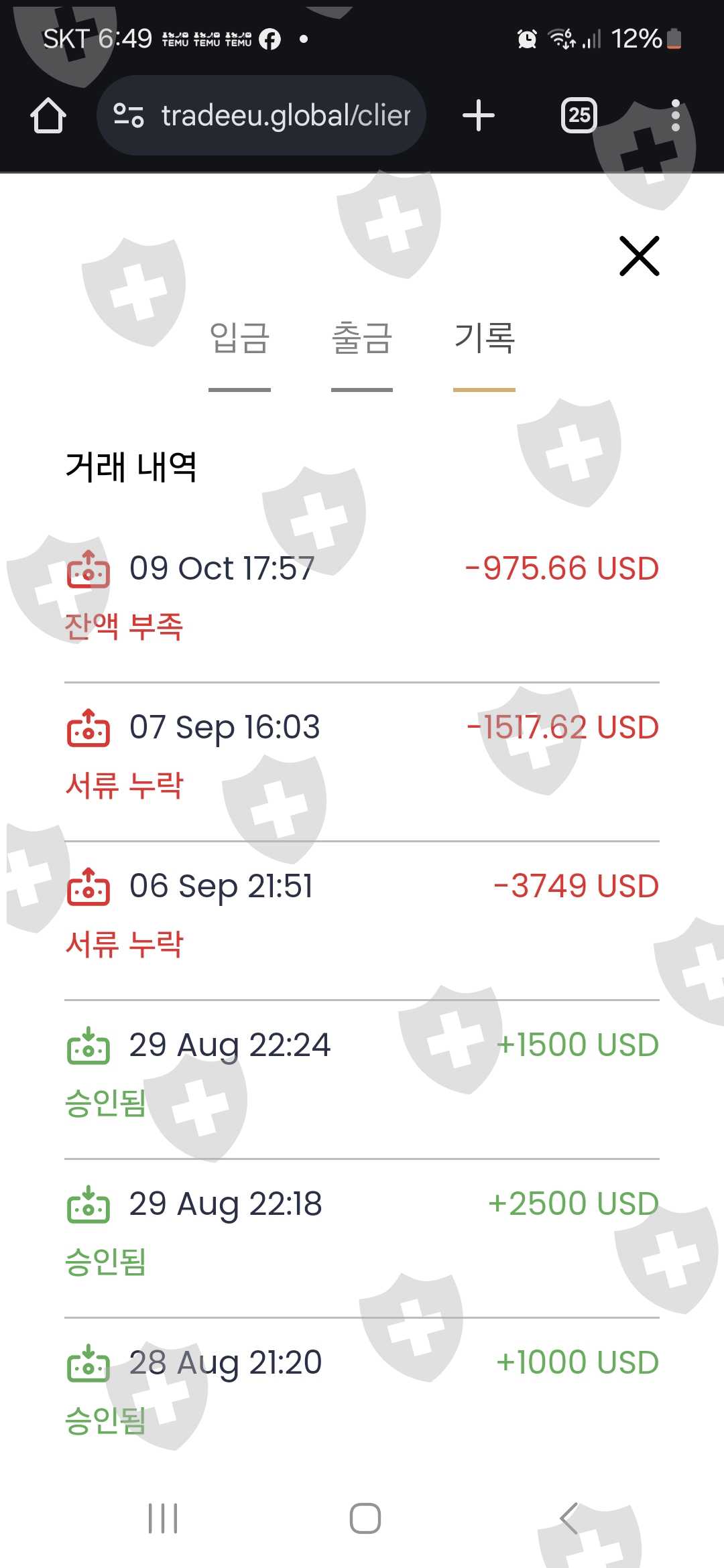Close the transaction history panel
Screen dimensions: 724x1568
point(639,256)
